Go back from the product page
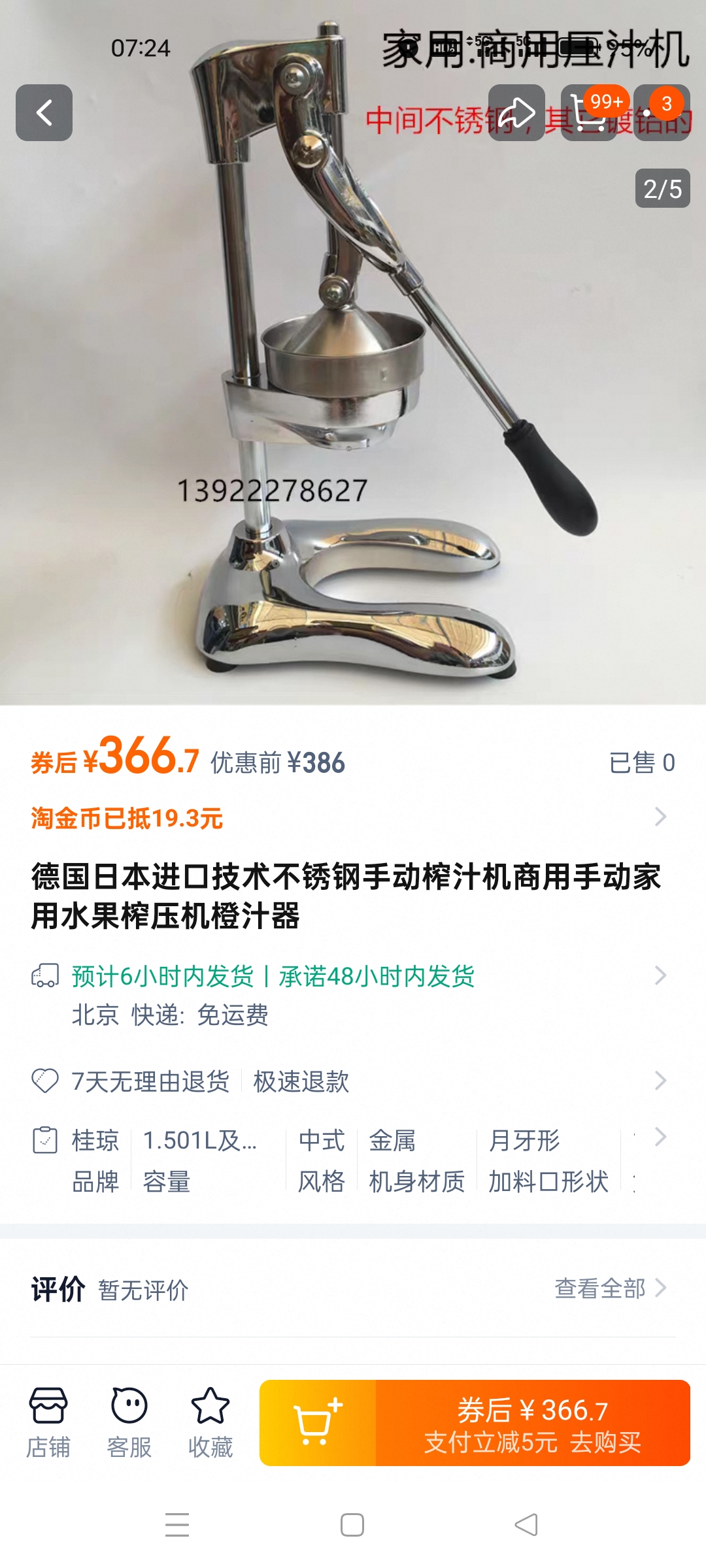This screenshot has width=706, height=1568. point(44,112)
